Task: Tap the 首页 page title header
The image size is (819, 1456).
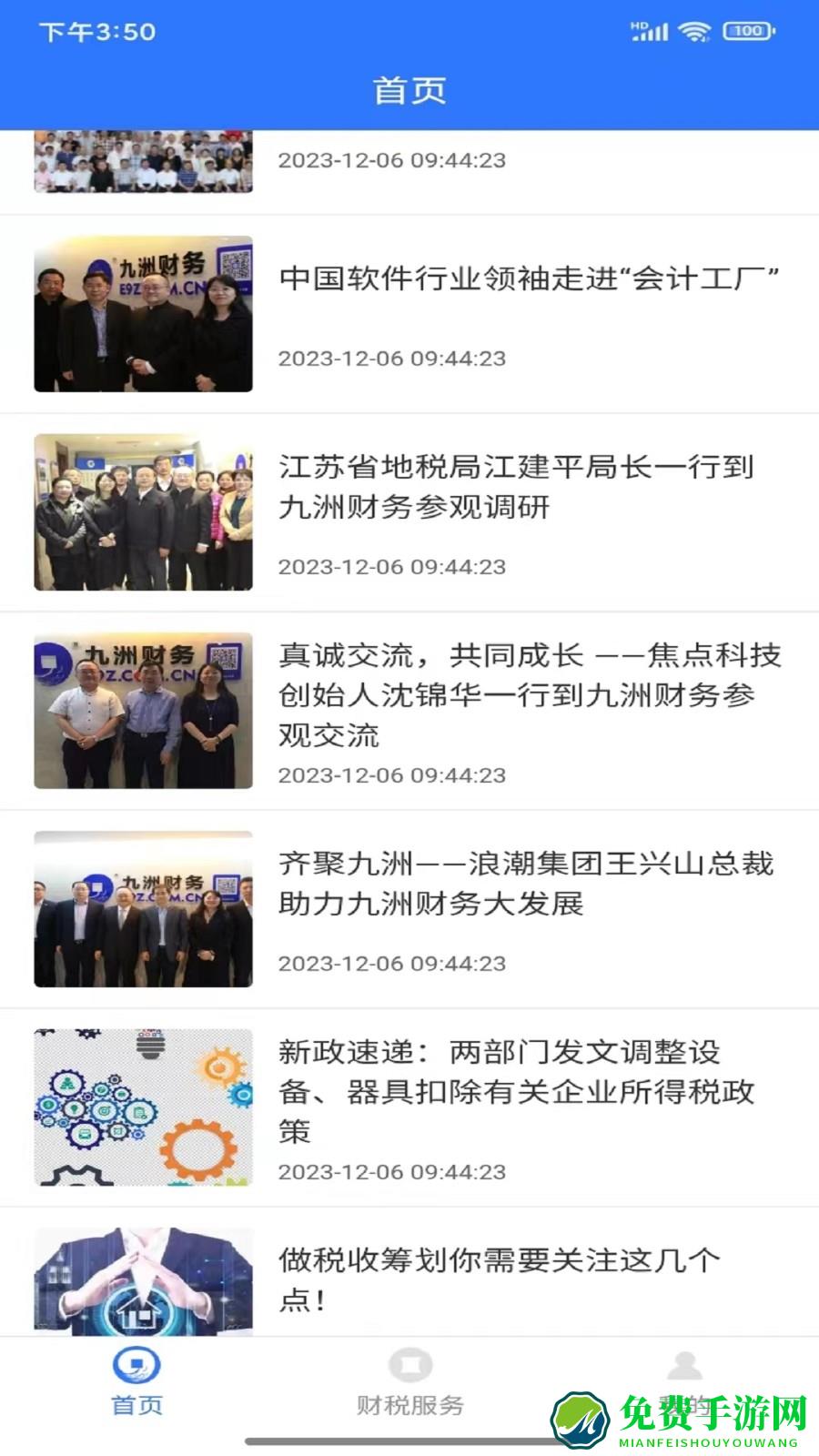Action: (409, 90)
